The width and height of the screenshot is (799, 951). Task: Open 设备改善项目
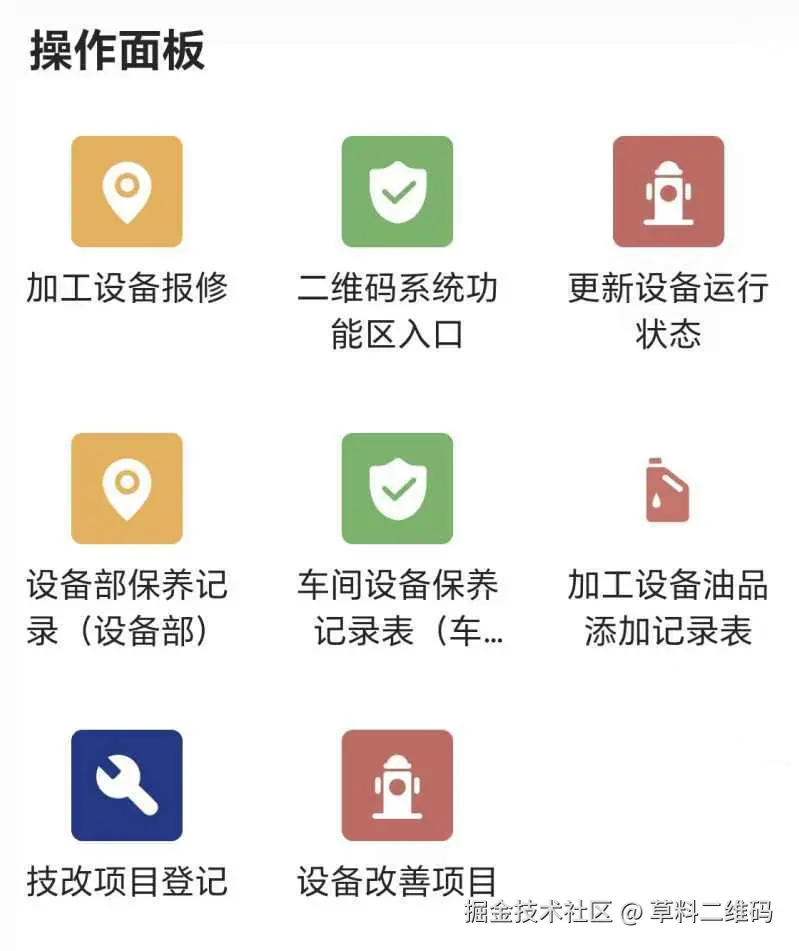[397, 785]
